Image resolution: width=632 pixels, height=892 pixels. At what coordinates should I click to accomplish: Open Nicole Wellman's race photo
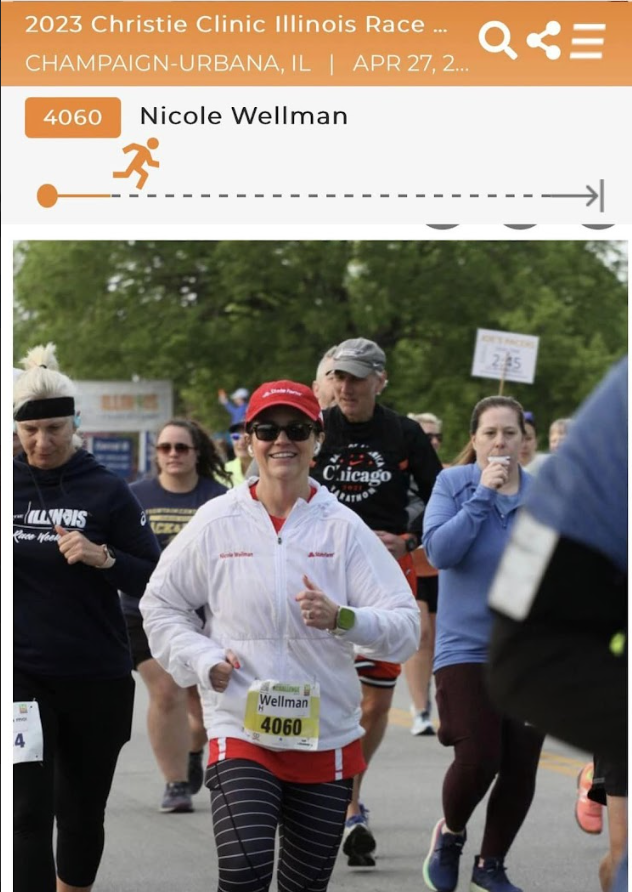tap(320, 565)
